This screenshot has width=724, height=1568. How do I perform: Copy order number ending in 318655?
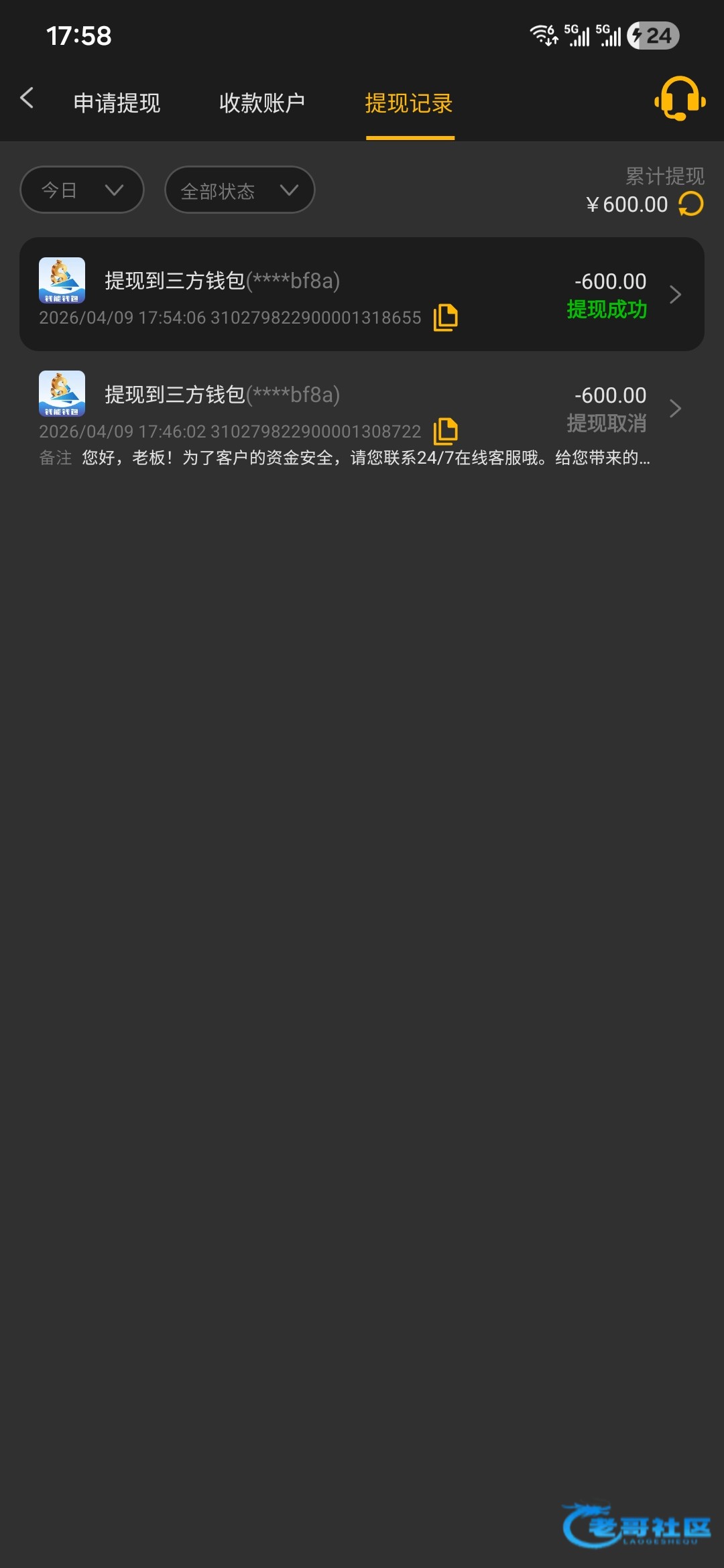point(446,317)
